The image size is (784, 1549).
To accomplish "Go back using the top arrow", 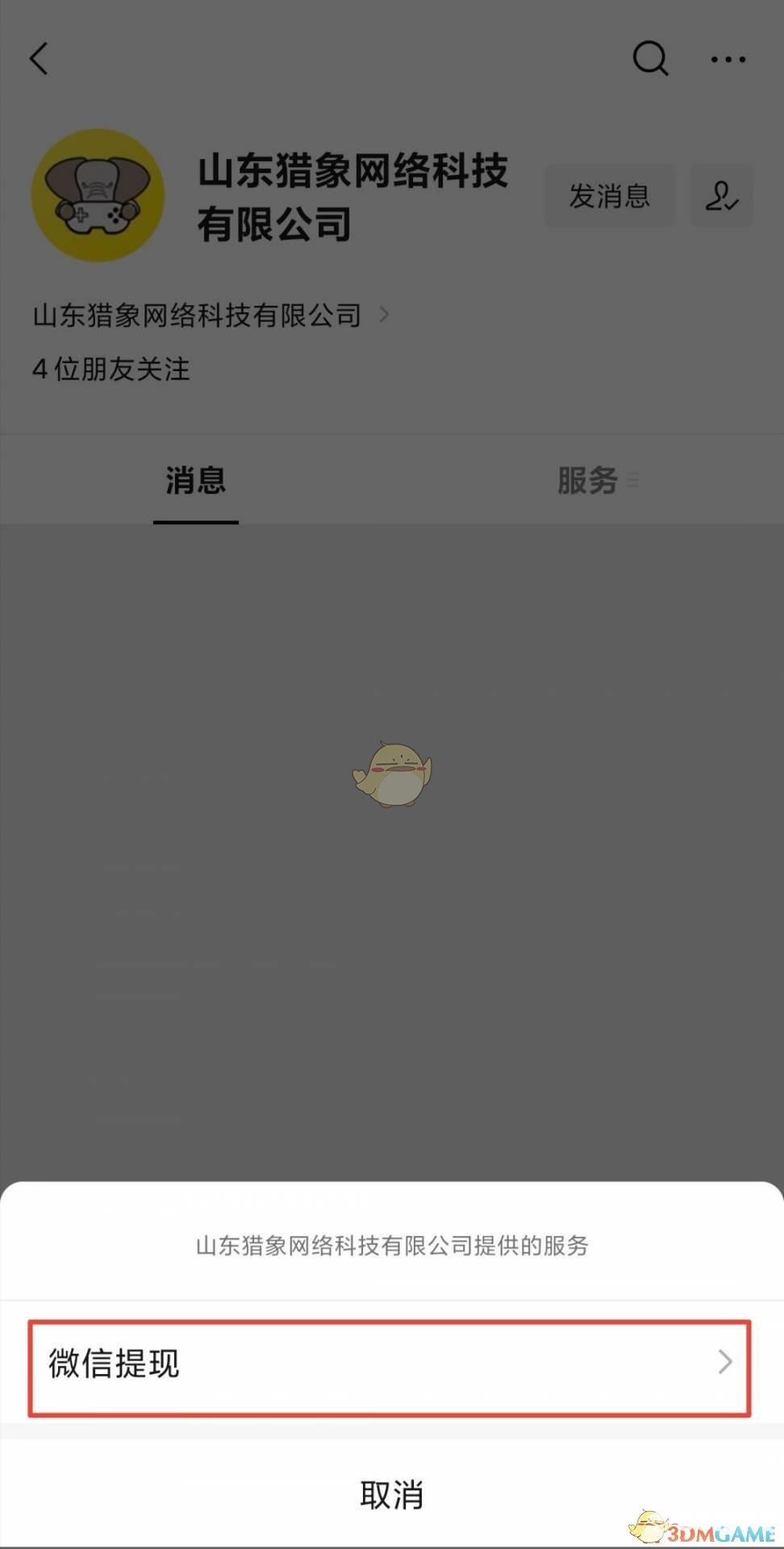I will pos(39,59).
